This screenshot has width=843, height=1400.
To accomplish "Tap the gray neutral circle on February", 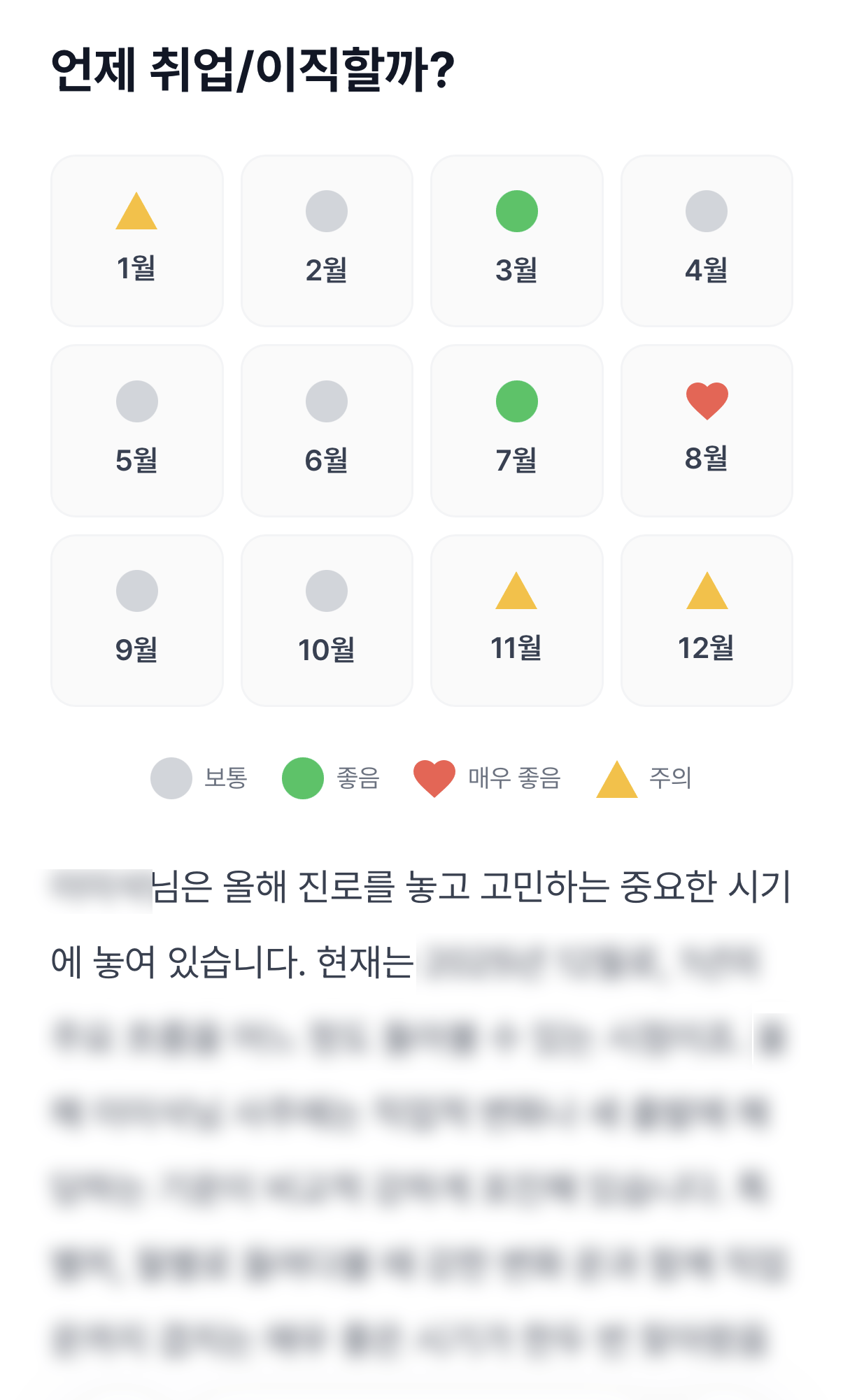I will coord(327,212).
